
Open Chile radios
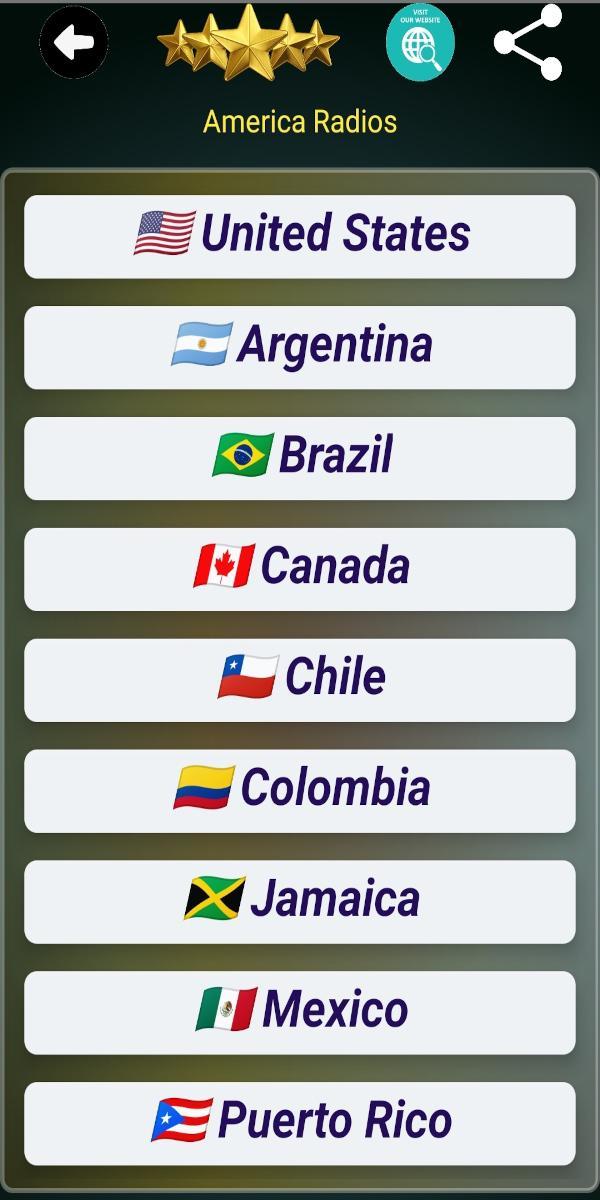click(300, 680)
